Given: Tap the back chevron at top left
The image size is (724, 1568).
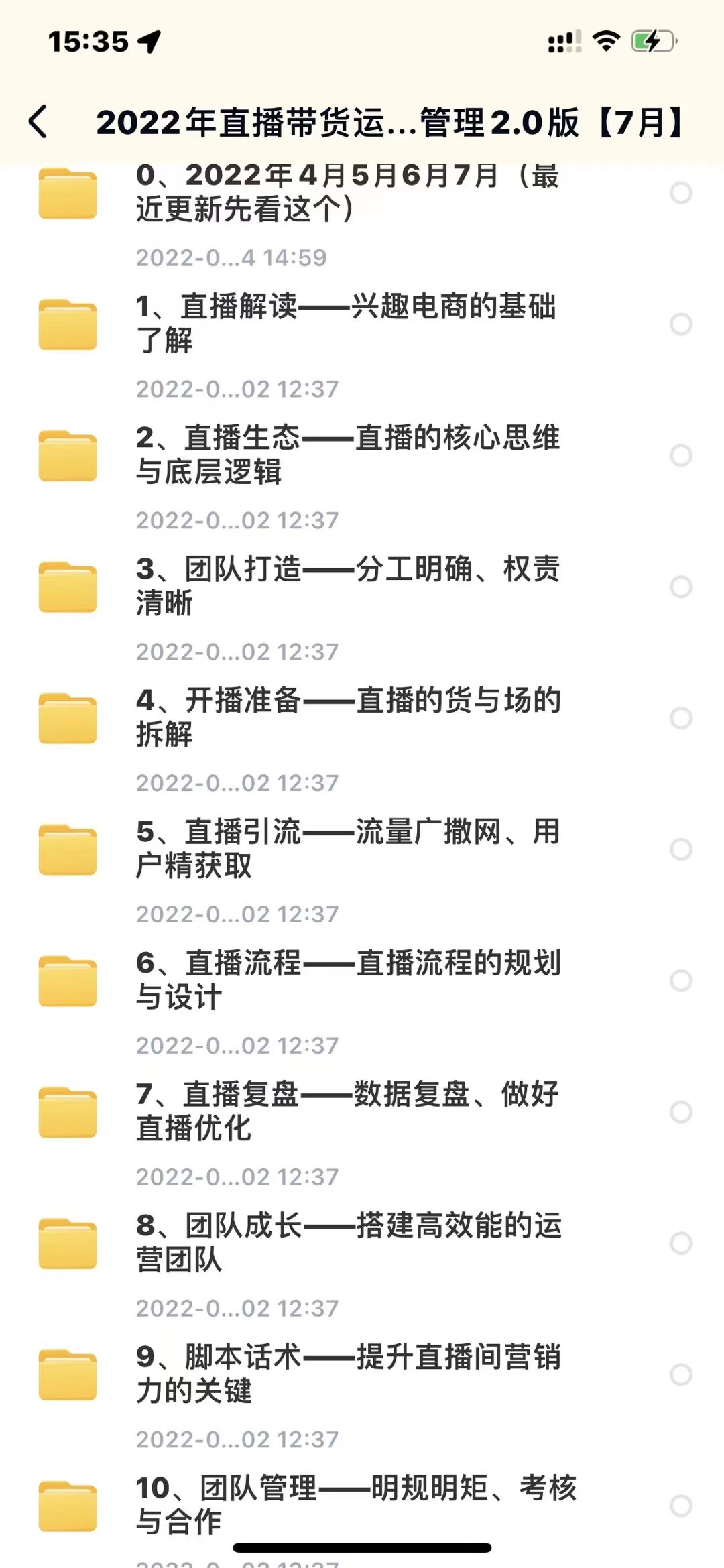Looking at the screenshot, I should [38, 123].
